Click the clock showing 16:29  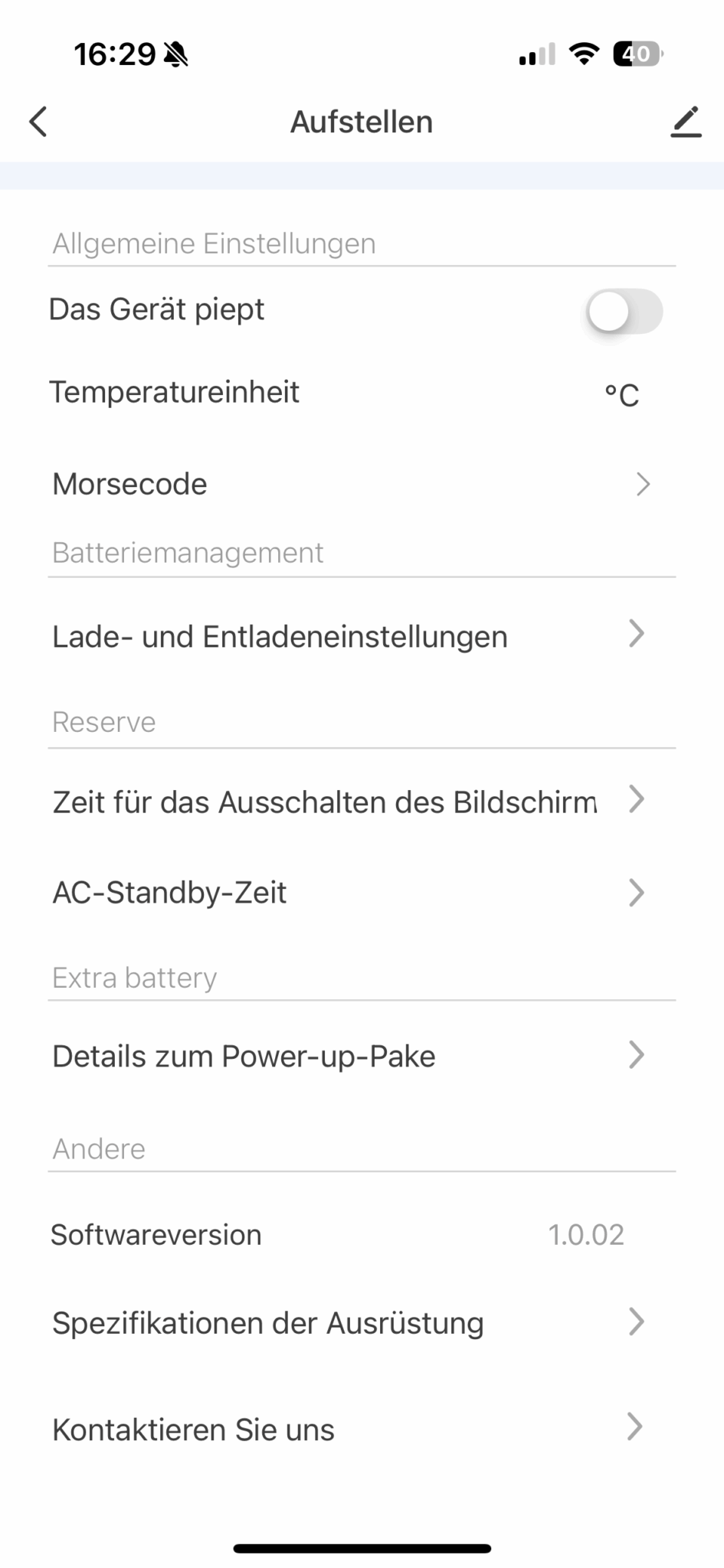pyautogui.click(x=115, y=52)
